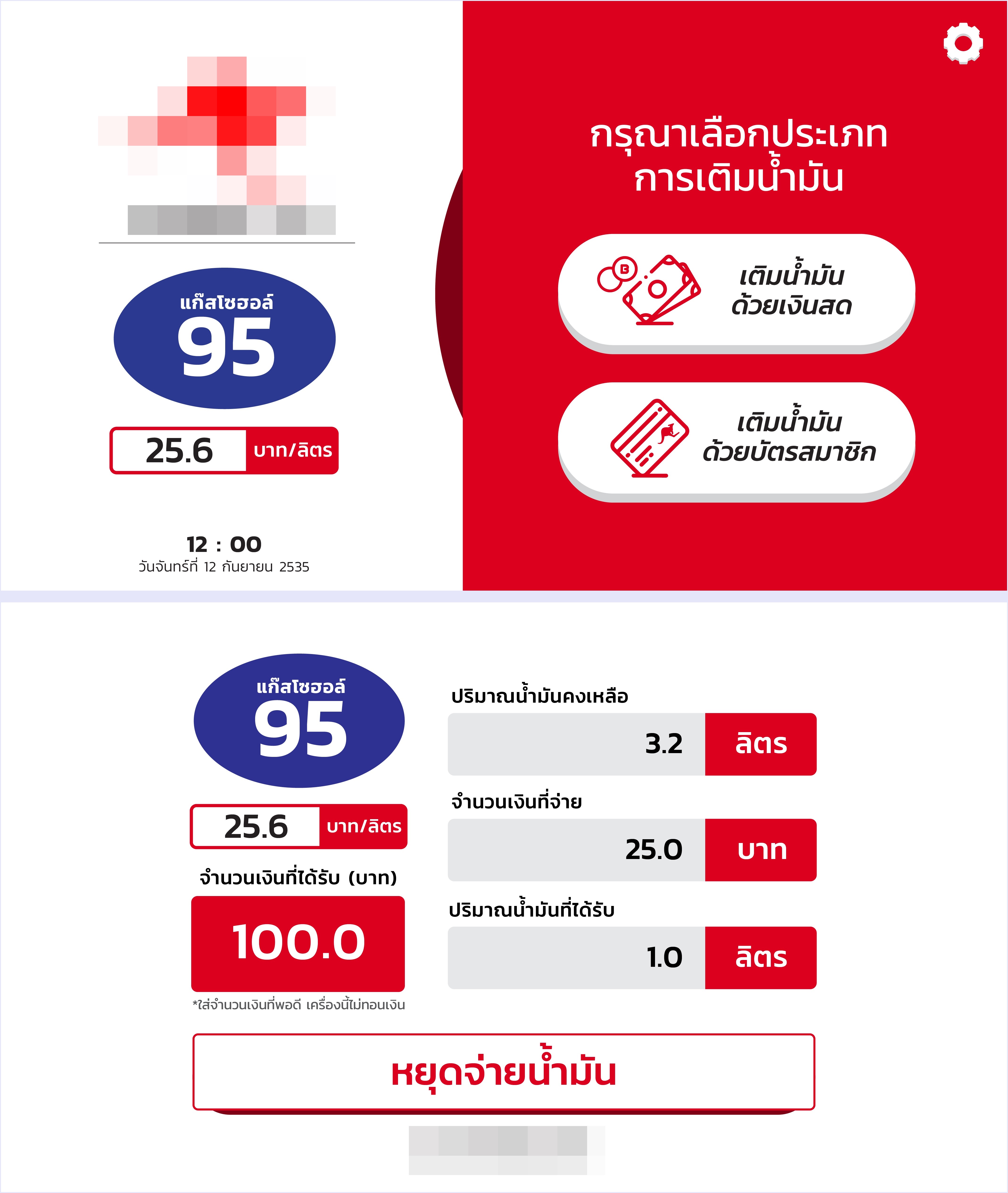1008x1193 pixels.
Task: Tap หยุดจ่ายน้ำมัน to stop dispensing
Action: pos(503,1072)
